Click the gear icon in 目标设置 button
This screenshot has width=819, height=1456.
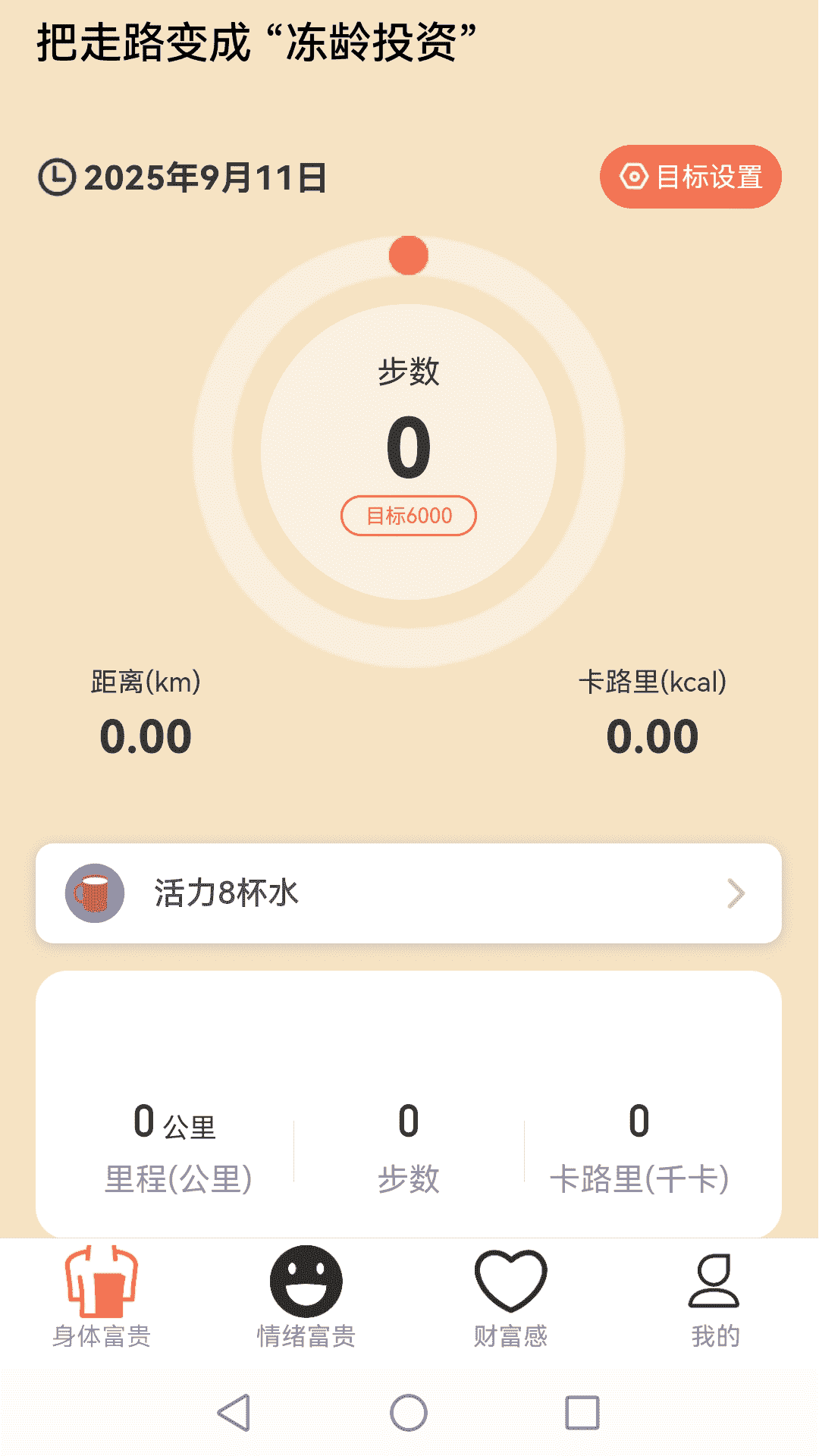(x=634, y=176)
